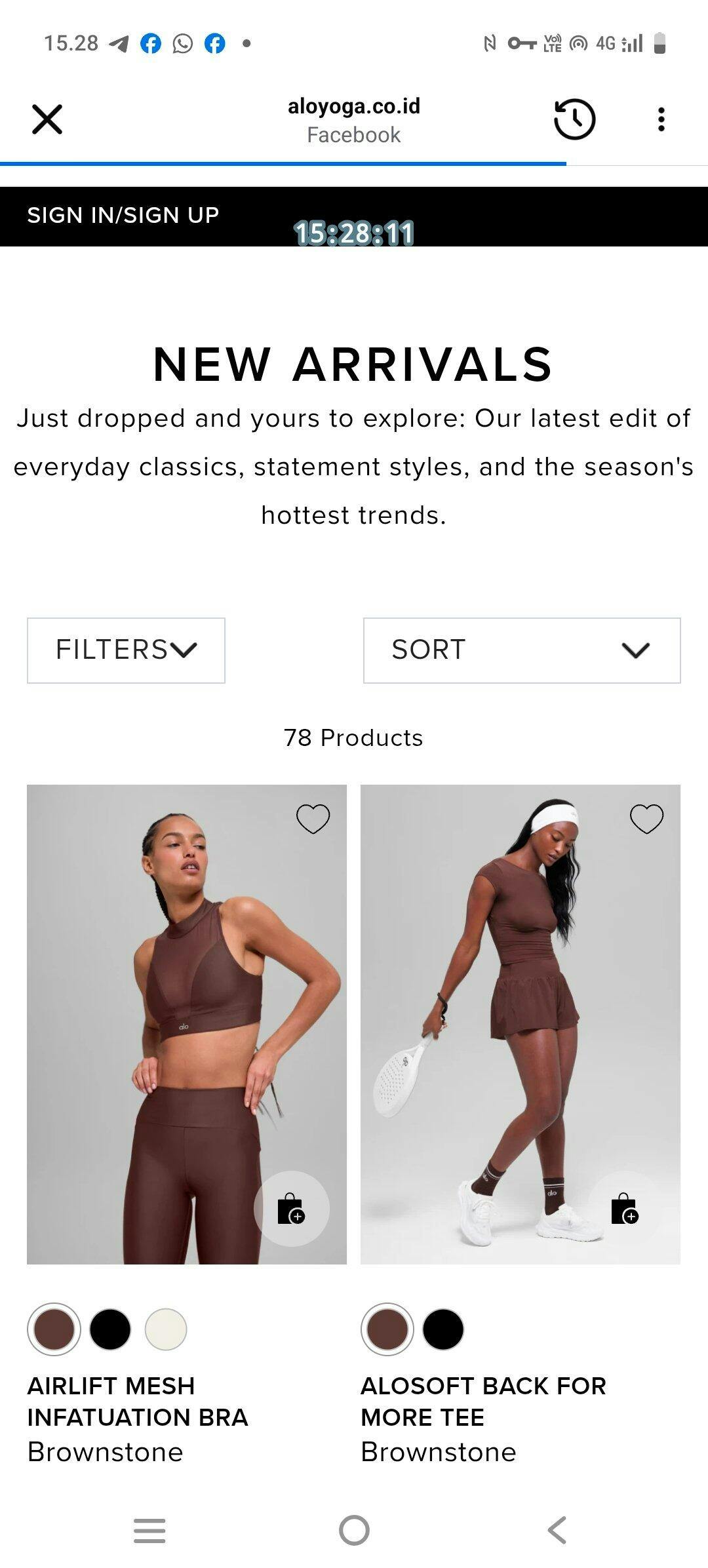Close the in-app browser

coord(47,119)
